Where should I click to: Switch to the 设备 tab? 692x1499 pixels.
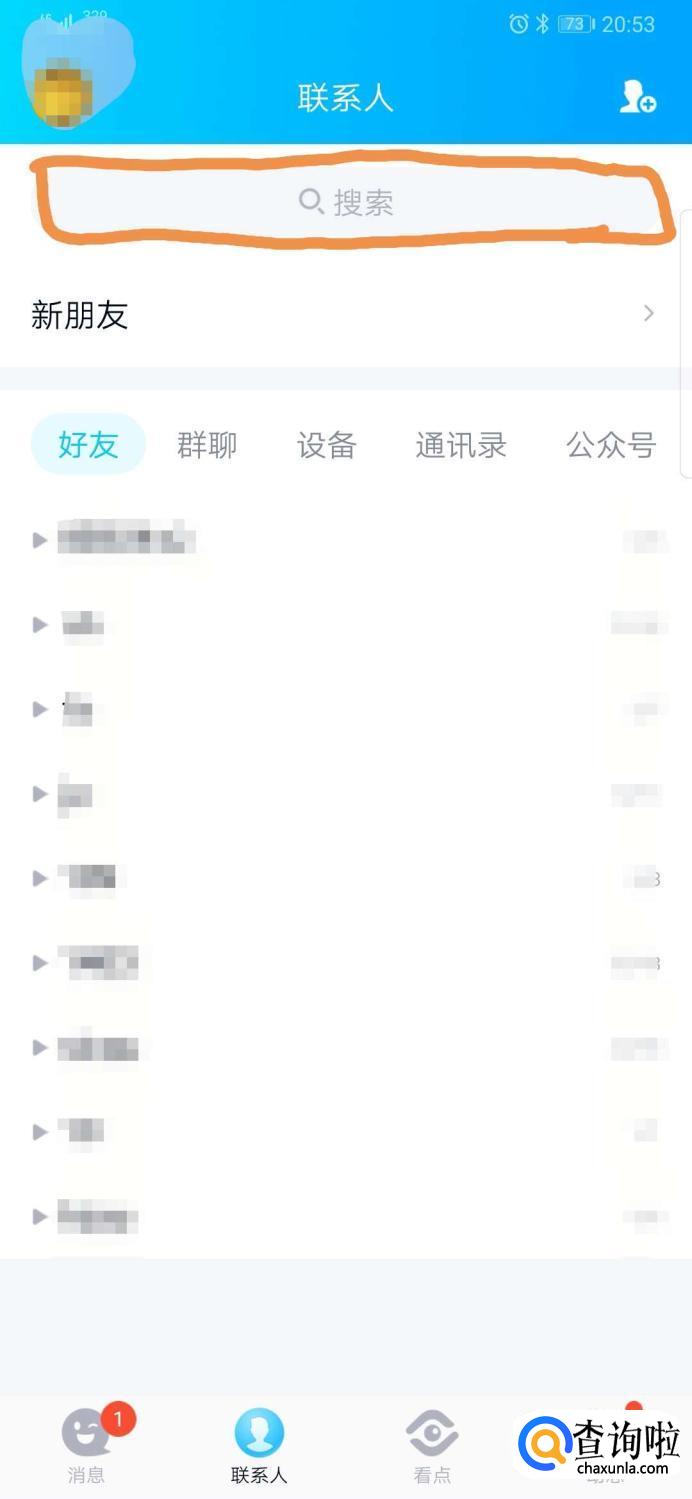[x=327, y=445]
